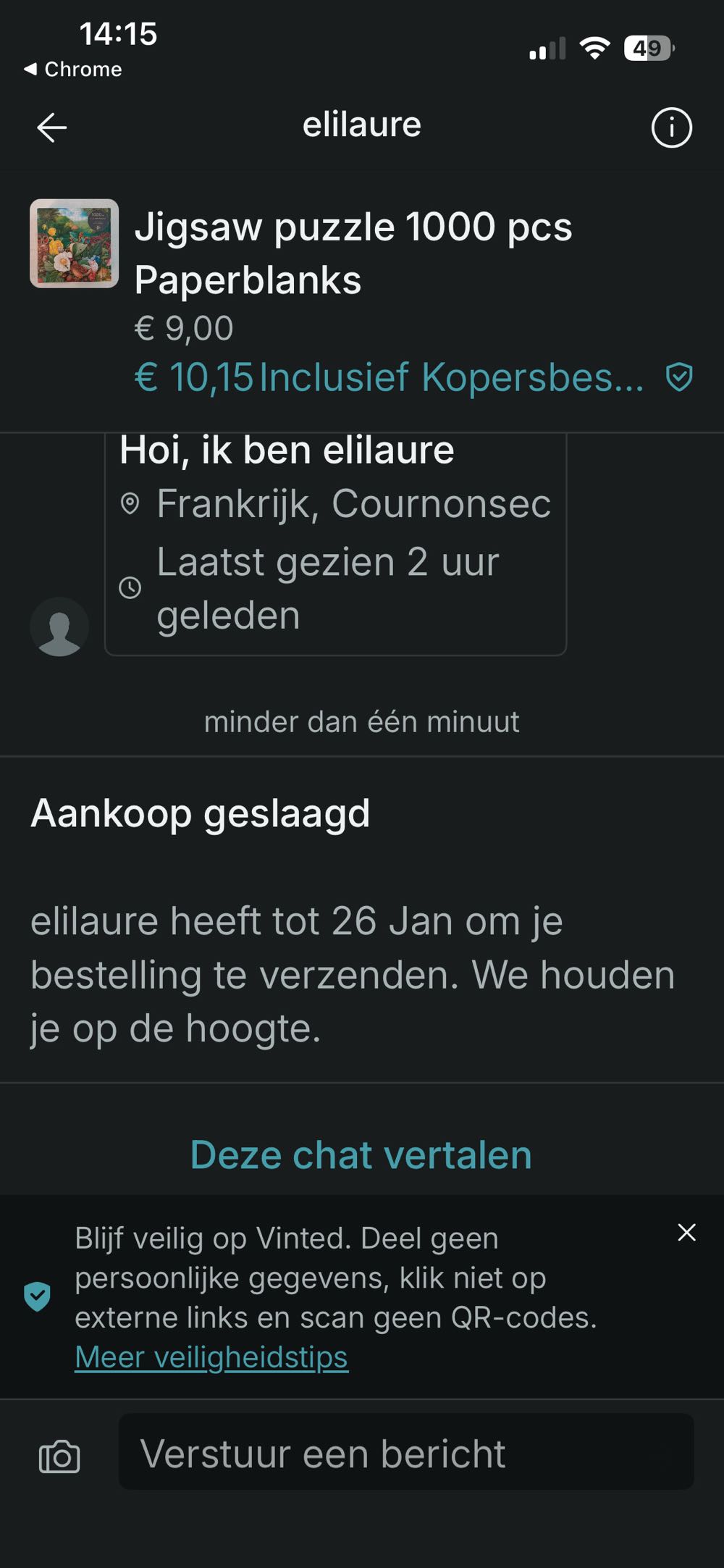Dismiss the Vinted safety banner
This screenshot has width=724, height=1568.
tap(686, 1233)
